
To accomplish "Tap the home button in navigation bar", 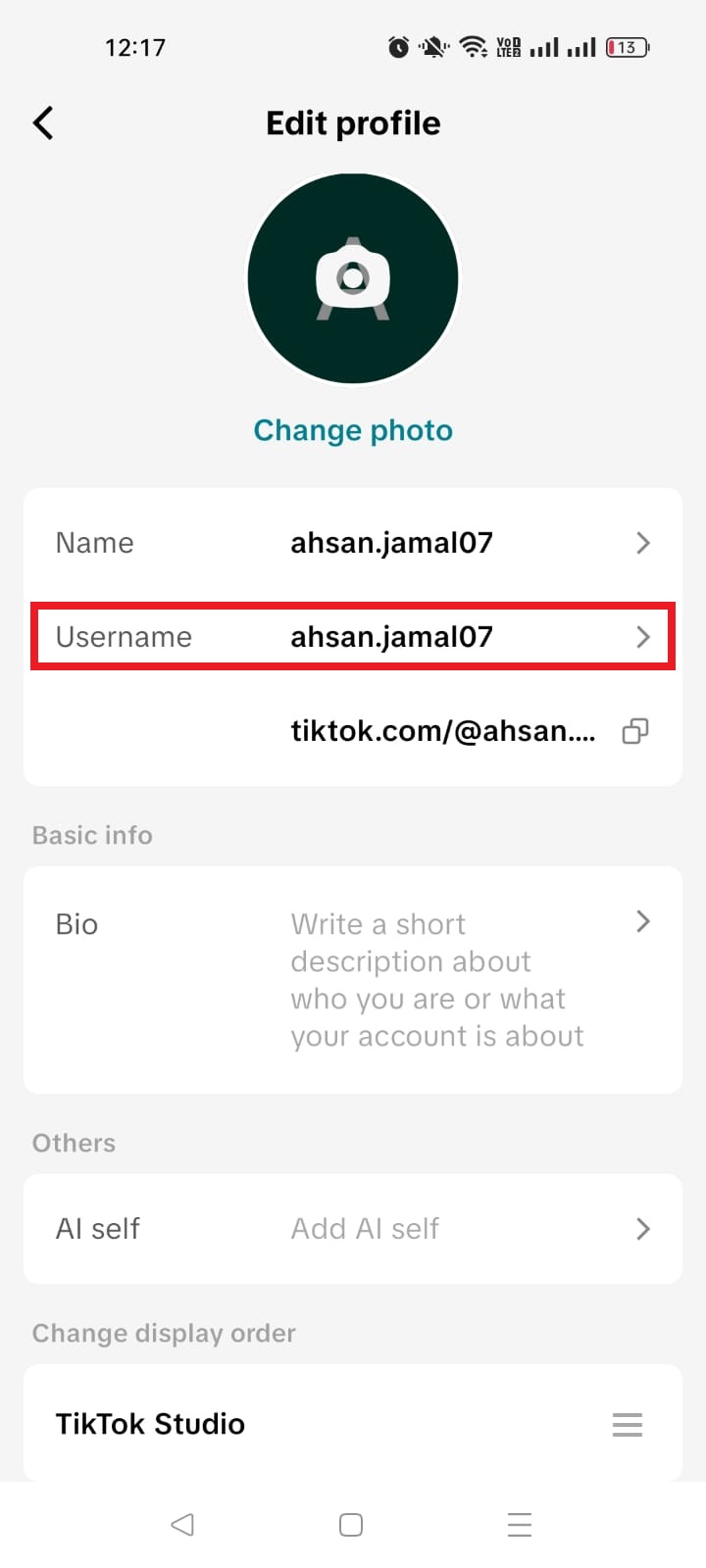I will [350, 1525].
